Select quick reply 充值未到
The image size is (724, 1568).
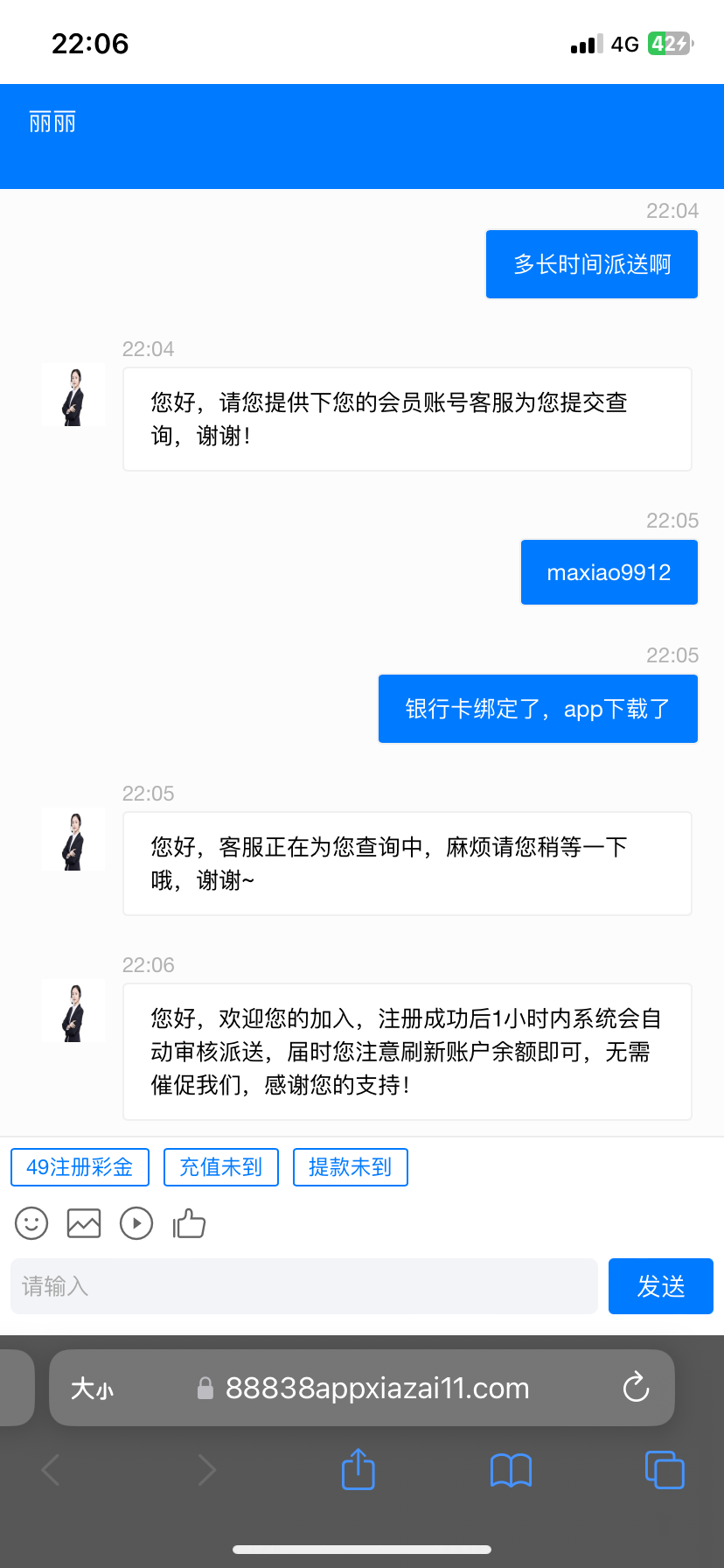pos(220,1166)
